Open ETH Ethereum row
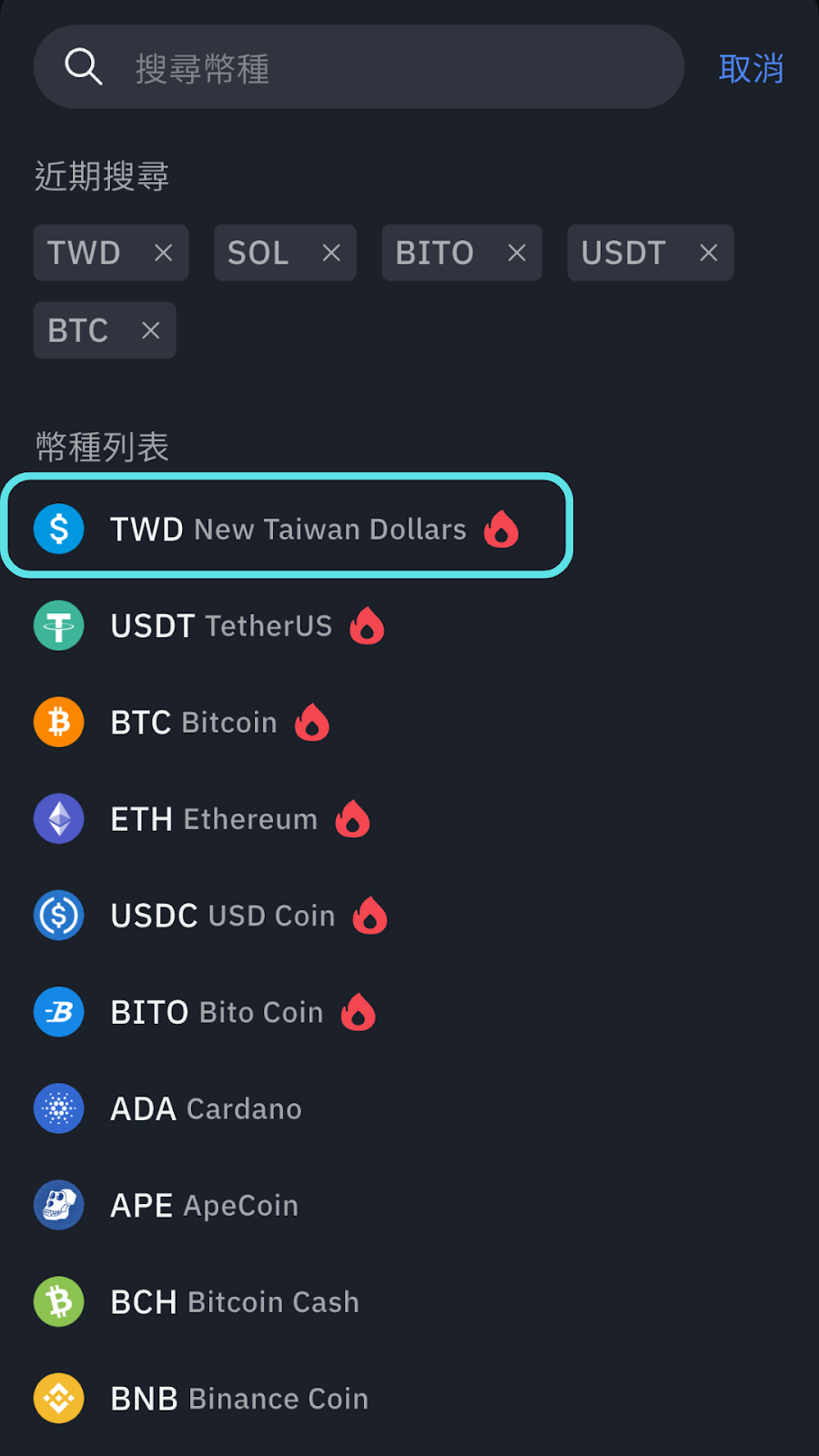 (x=409, y=819)
